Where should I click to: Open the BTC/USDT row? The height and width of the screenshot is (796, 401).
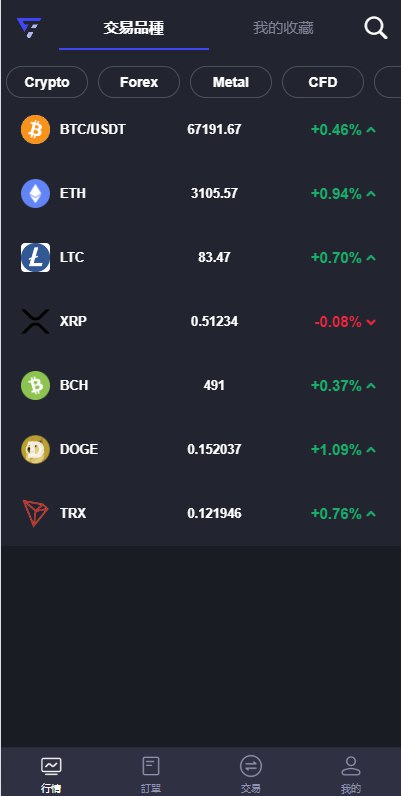click(200, 129)
